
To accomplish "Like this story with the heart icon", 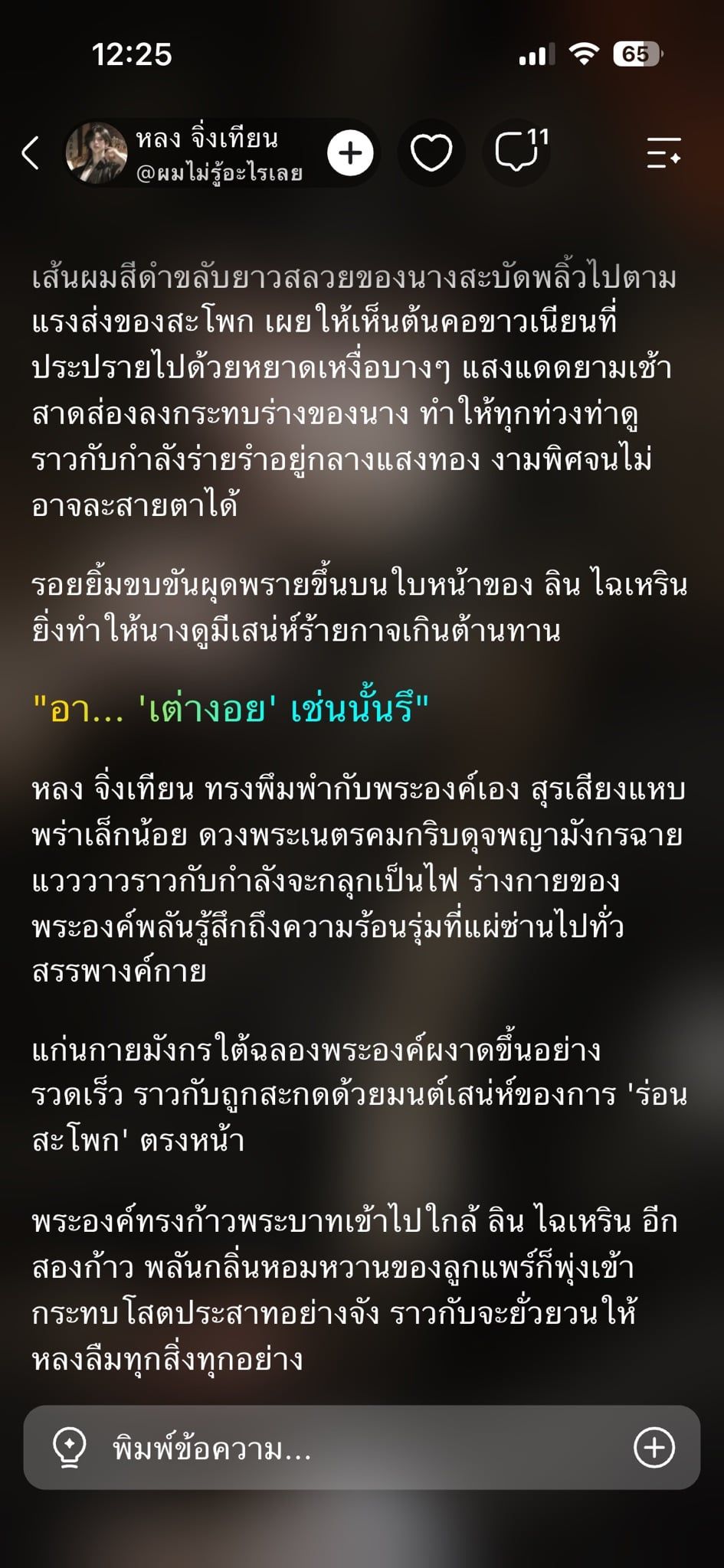I will point(431,153).
